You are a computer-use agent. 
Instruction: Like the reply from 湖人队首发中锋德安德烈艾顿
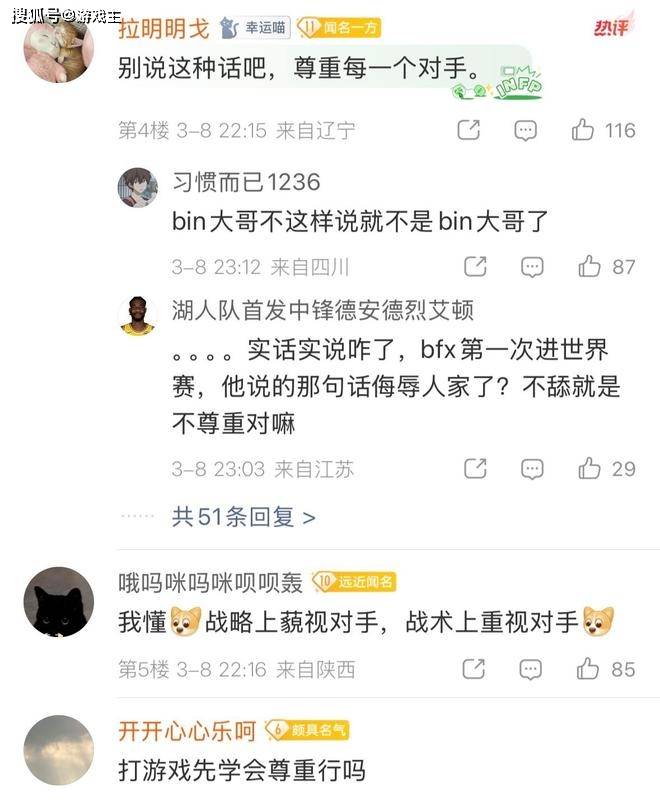tap(590, 468)
